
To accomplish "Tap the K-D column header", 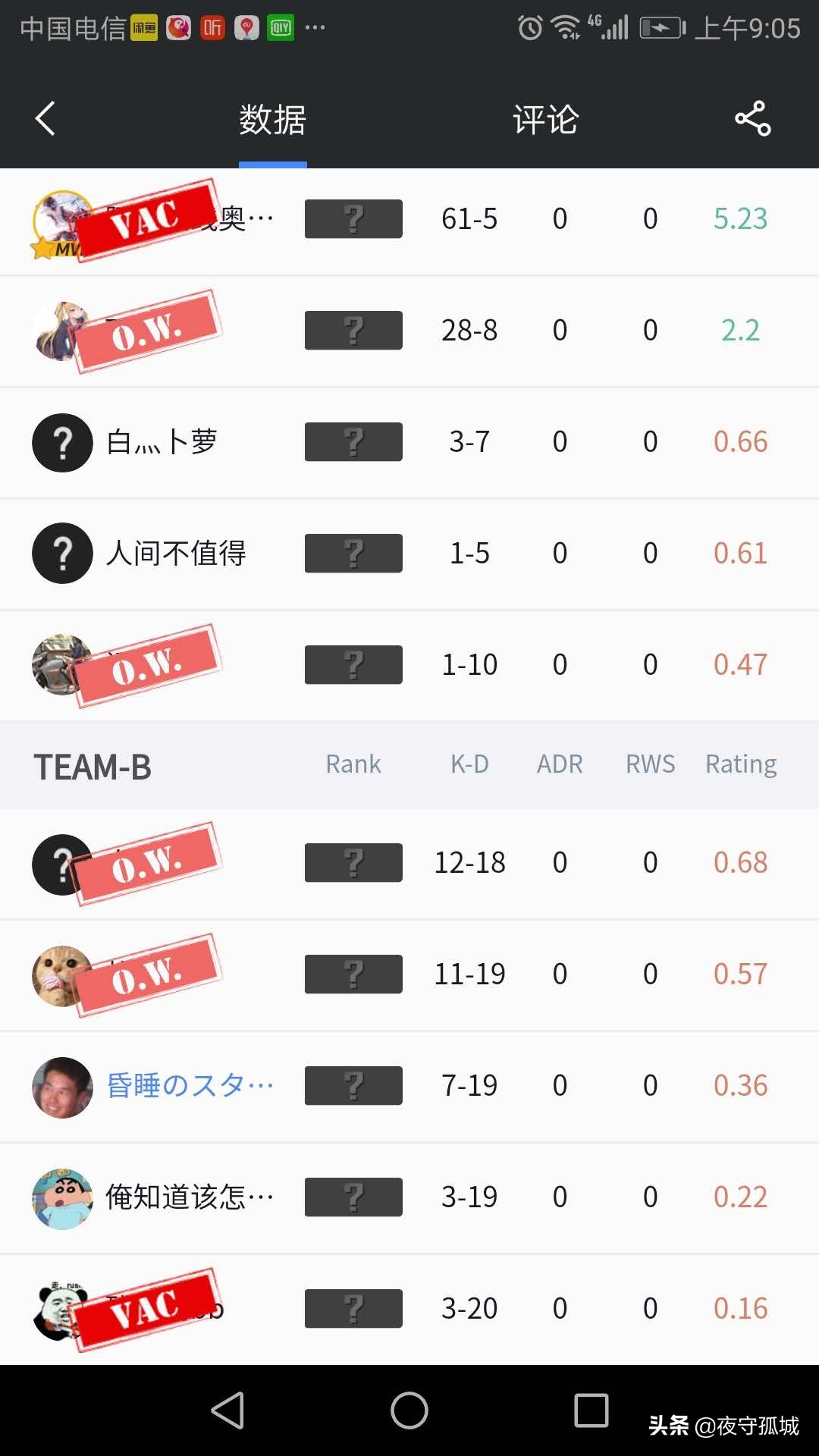I will (469, 764).
